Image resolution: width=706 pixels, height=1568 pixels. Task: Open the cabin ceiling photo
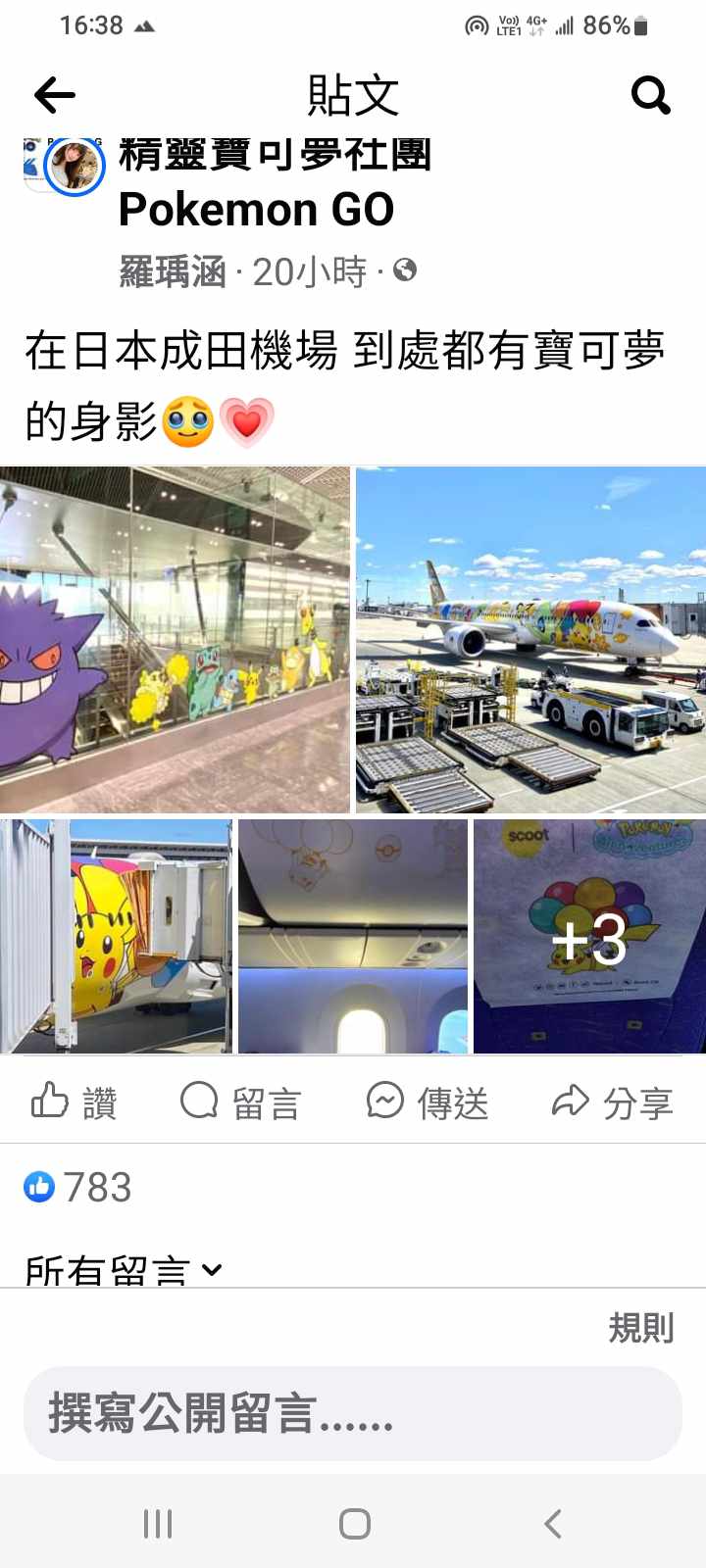point(353,937)
